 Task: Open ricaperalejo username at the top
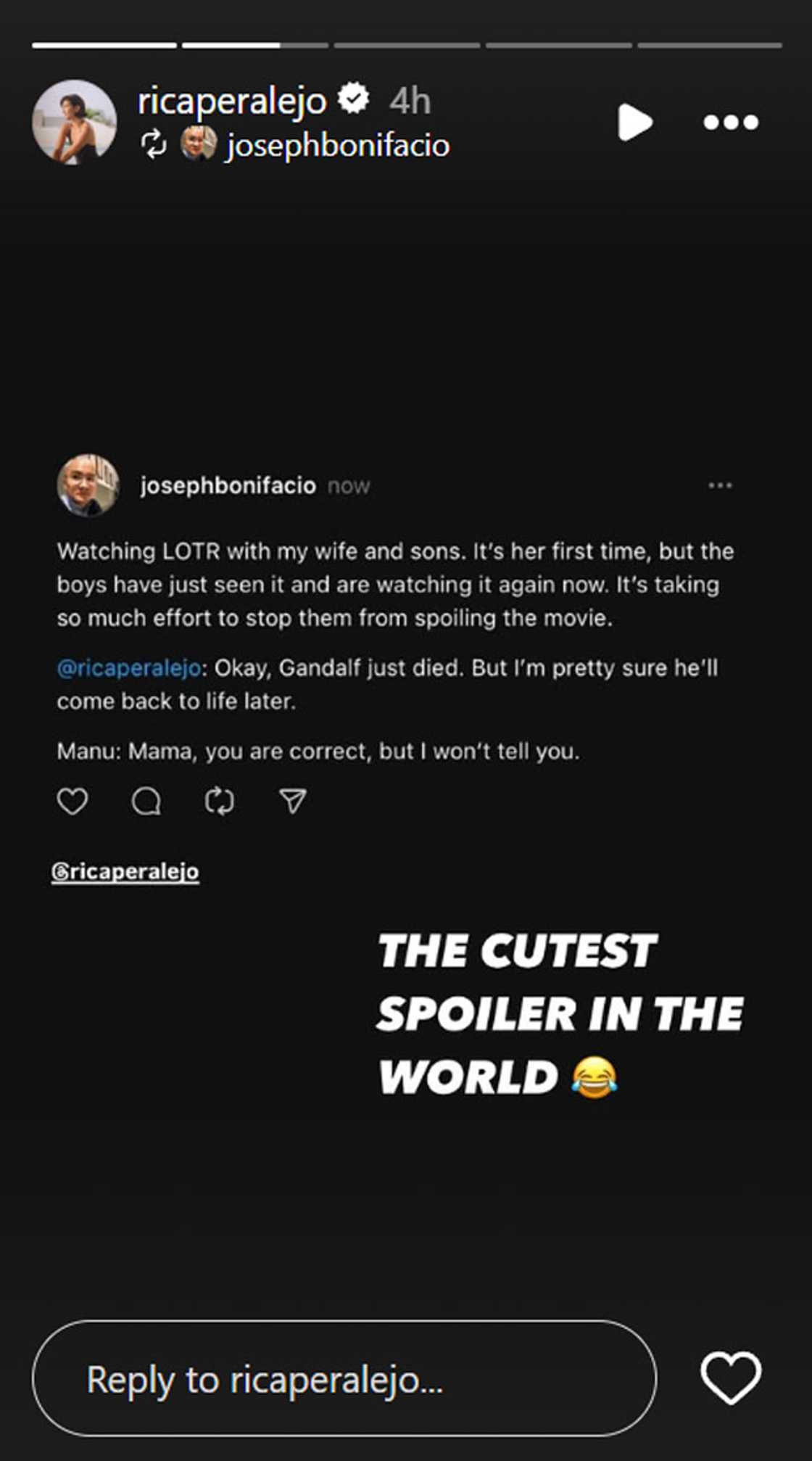click(x=232, y=100)
